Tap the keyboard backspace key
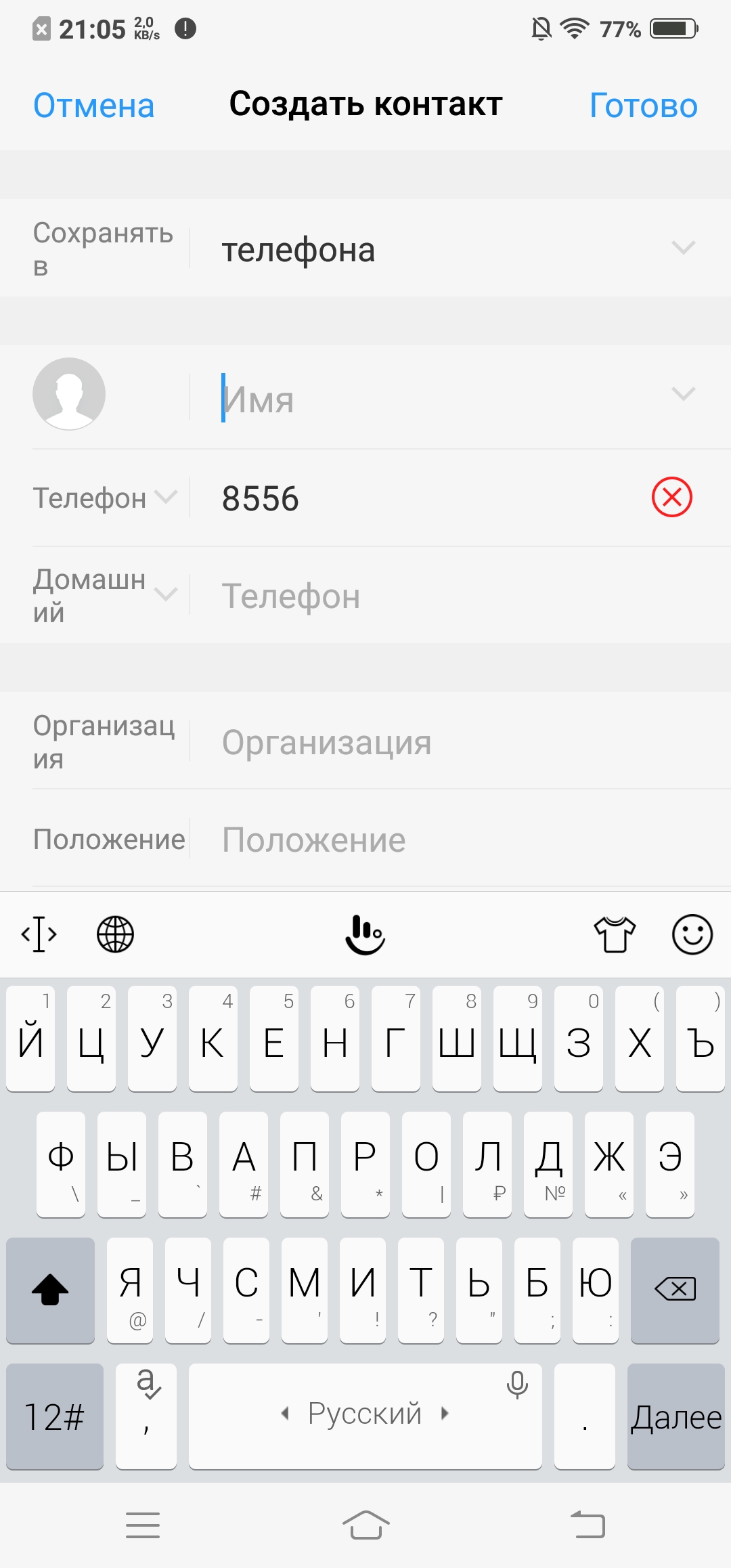Image resolution: width=731 pixels, height=1568 pixels. pos(675,1290)
